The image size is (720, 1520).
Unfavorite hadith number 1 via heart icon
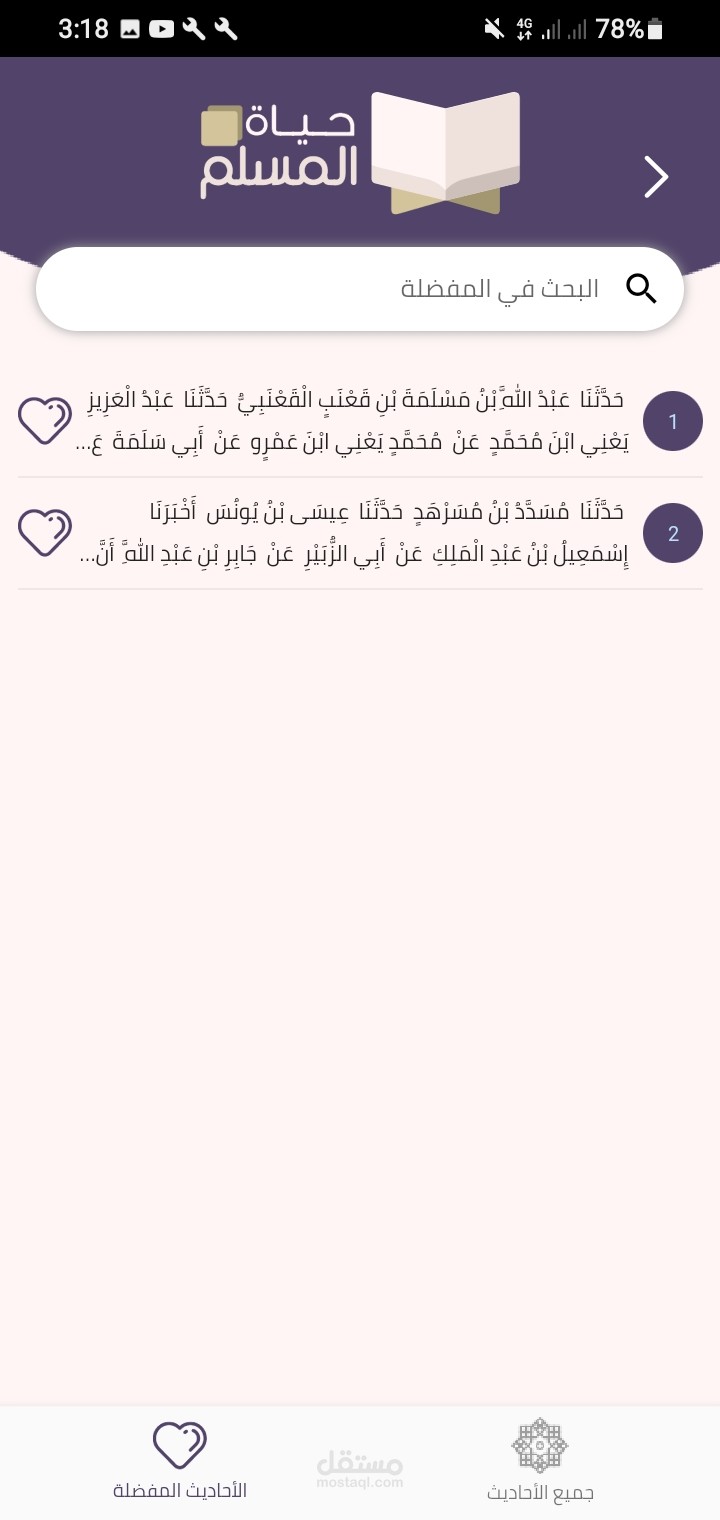click(x=45, y=421)
